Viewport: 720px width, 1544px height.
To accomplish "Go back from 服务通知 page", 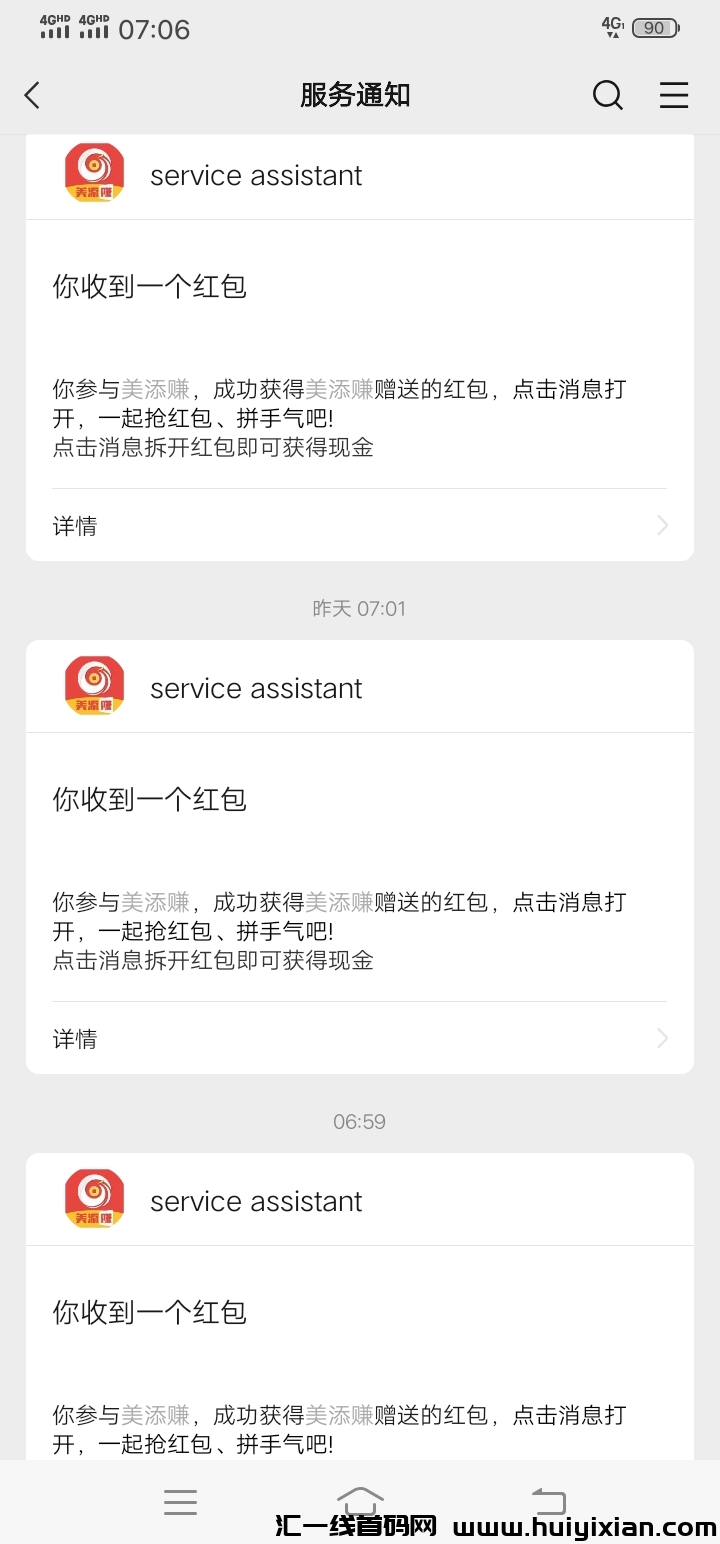I will [32, 96].
